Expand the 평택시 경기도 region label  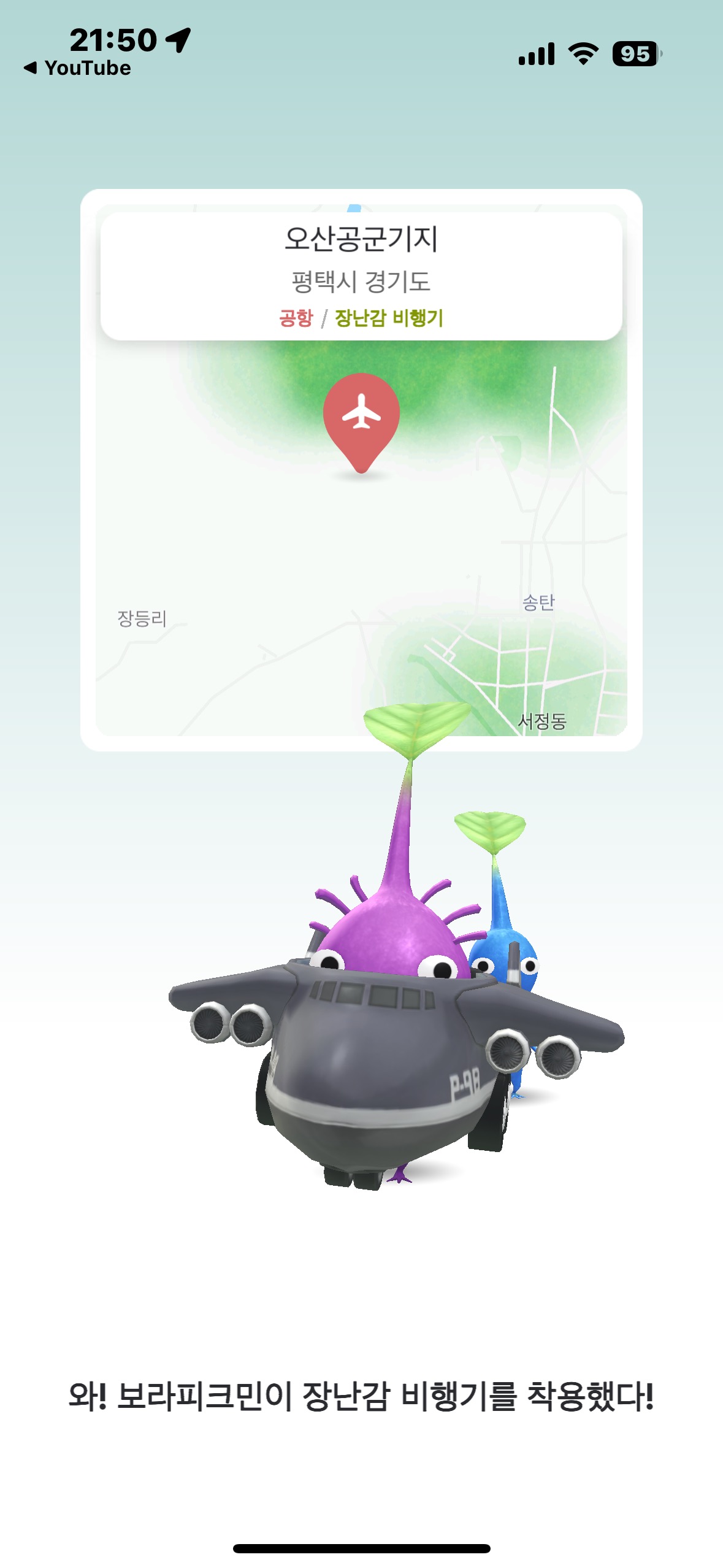point(361,280)
